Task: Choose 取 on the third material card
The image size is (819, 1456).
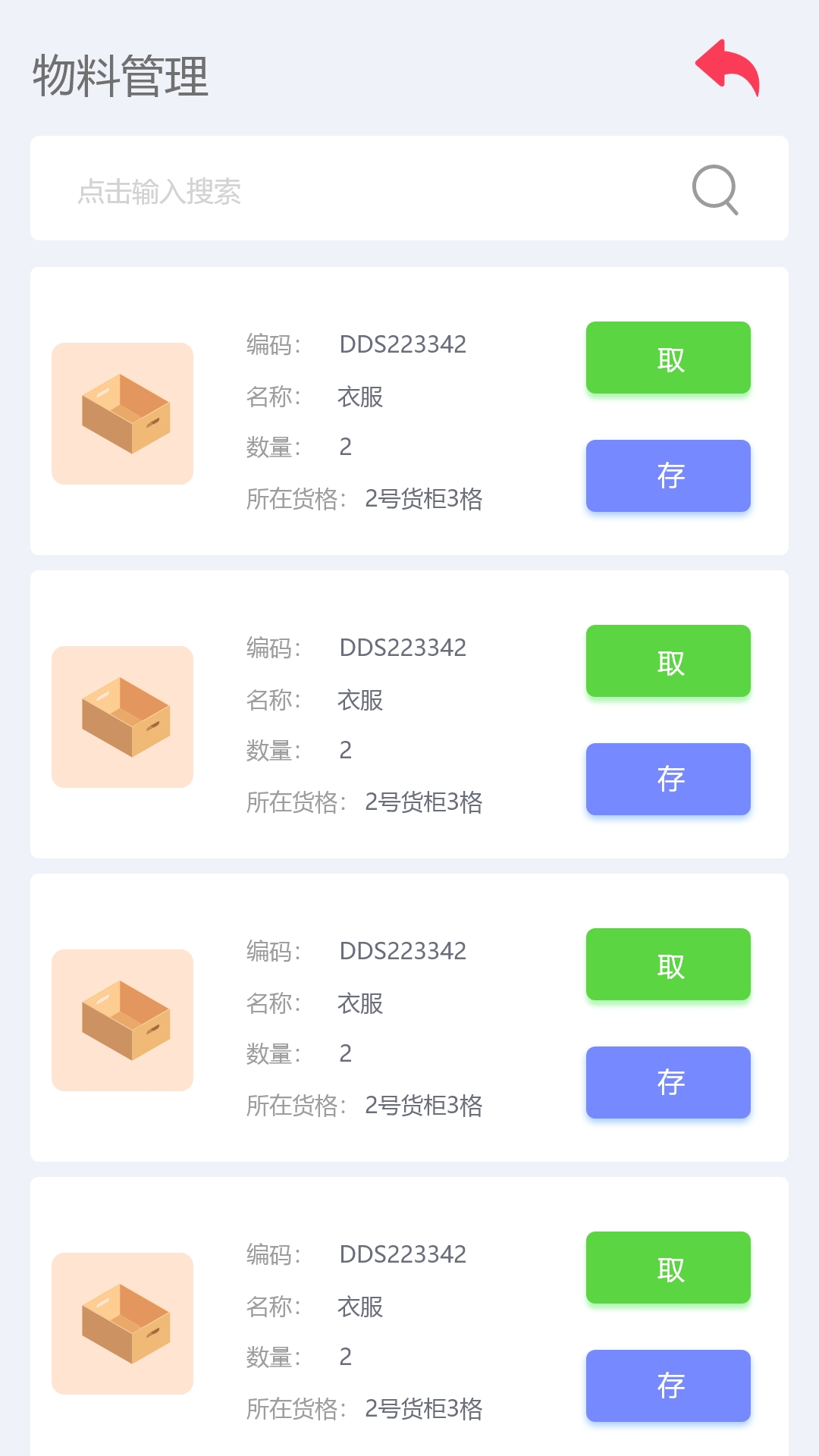Action: (668, 965)
